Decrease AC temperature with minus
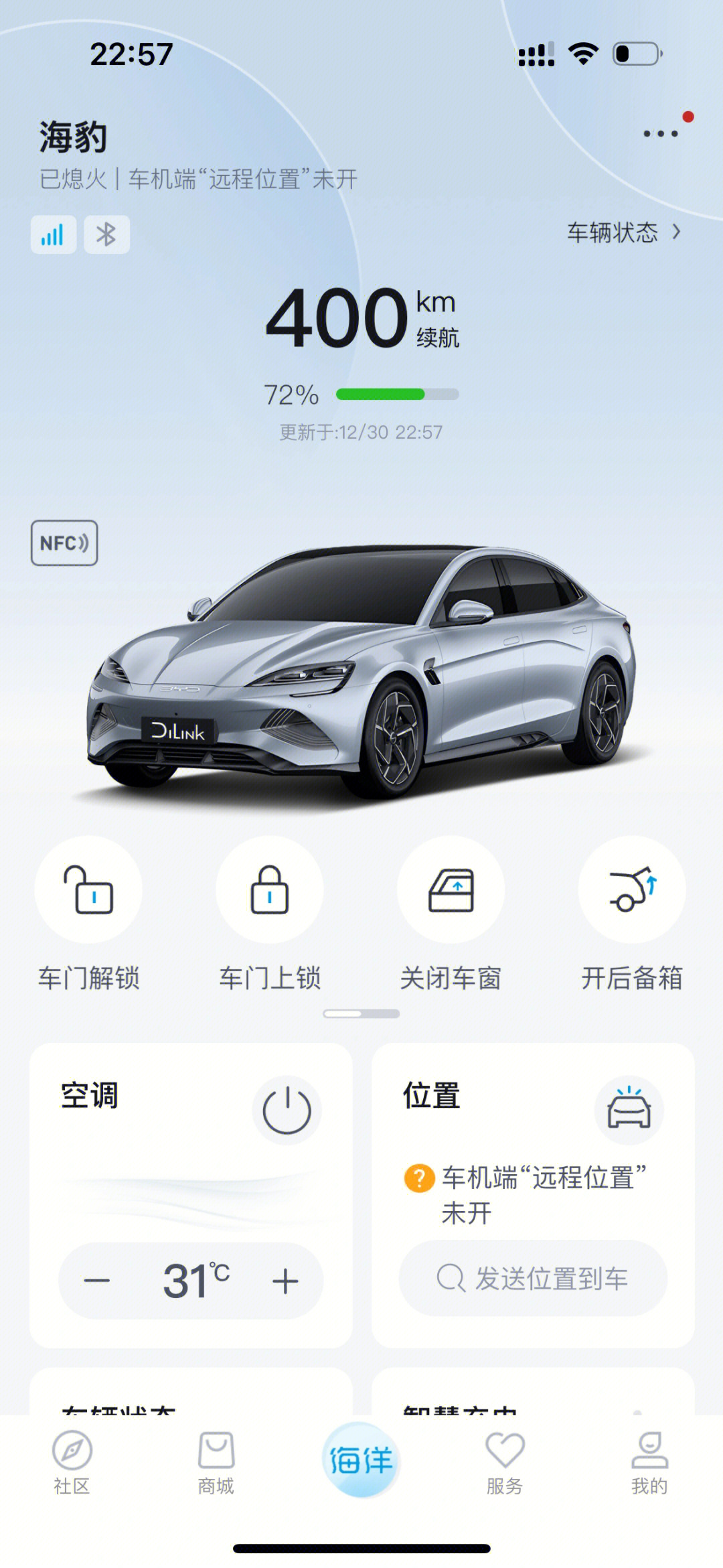Viewport: 723px width, 1568px height. coord(97,1281)
